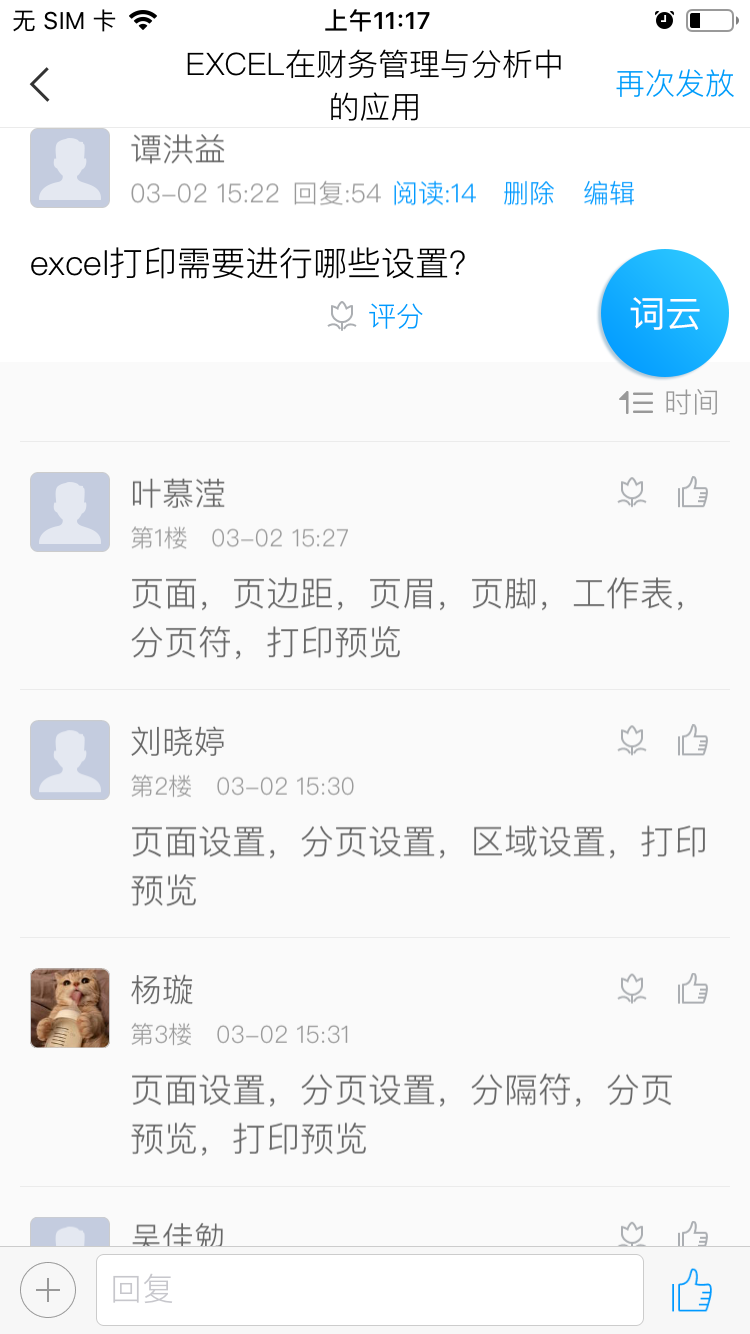The image size is (750, 1334).
Task: Give a flower rating to 刘晓婷's reply
Action: coord(632,739)
